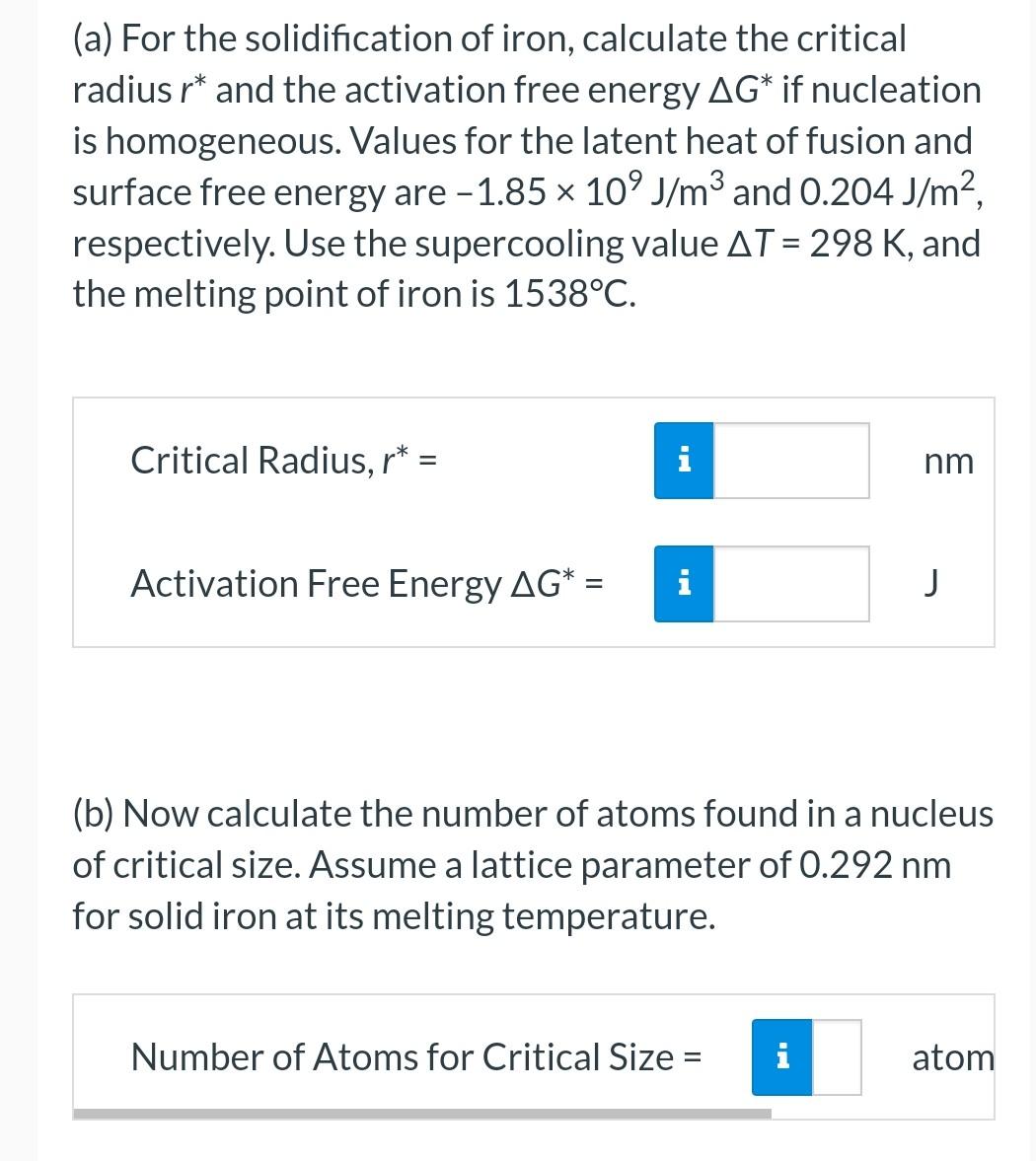Image resolution: width=1036 pixels, height=1161 pixels.
Task: Click the 'Critical Radius, r* =' label
Action: tap(285, 460)
